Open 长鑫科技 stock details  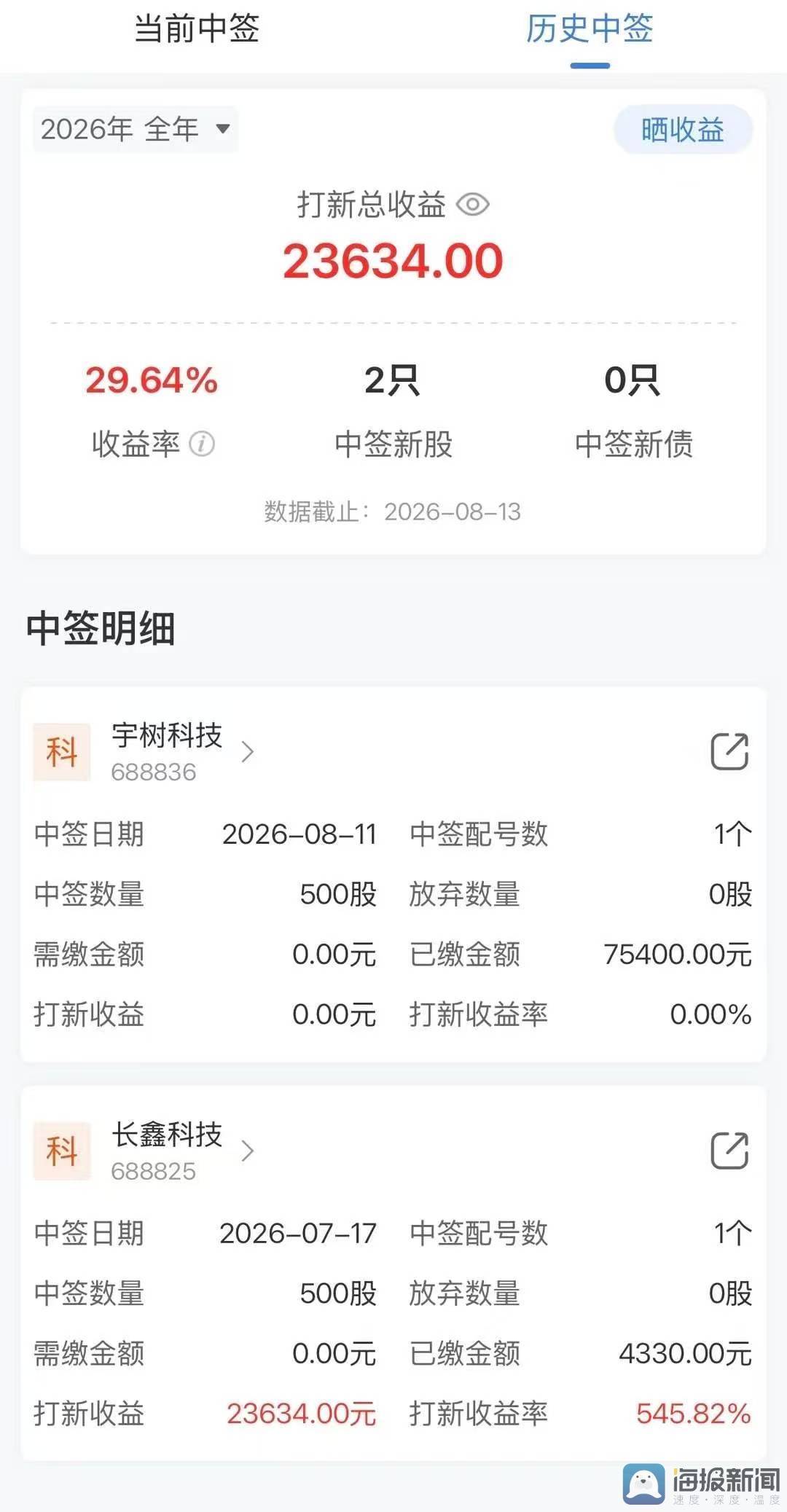(182, 1151)
